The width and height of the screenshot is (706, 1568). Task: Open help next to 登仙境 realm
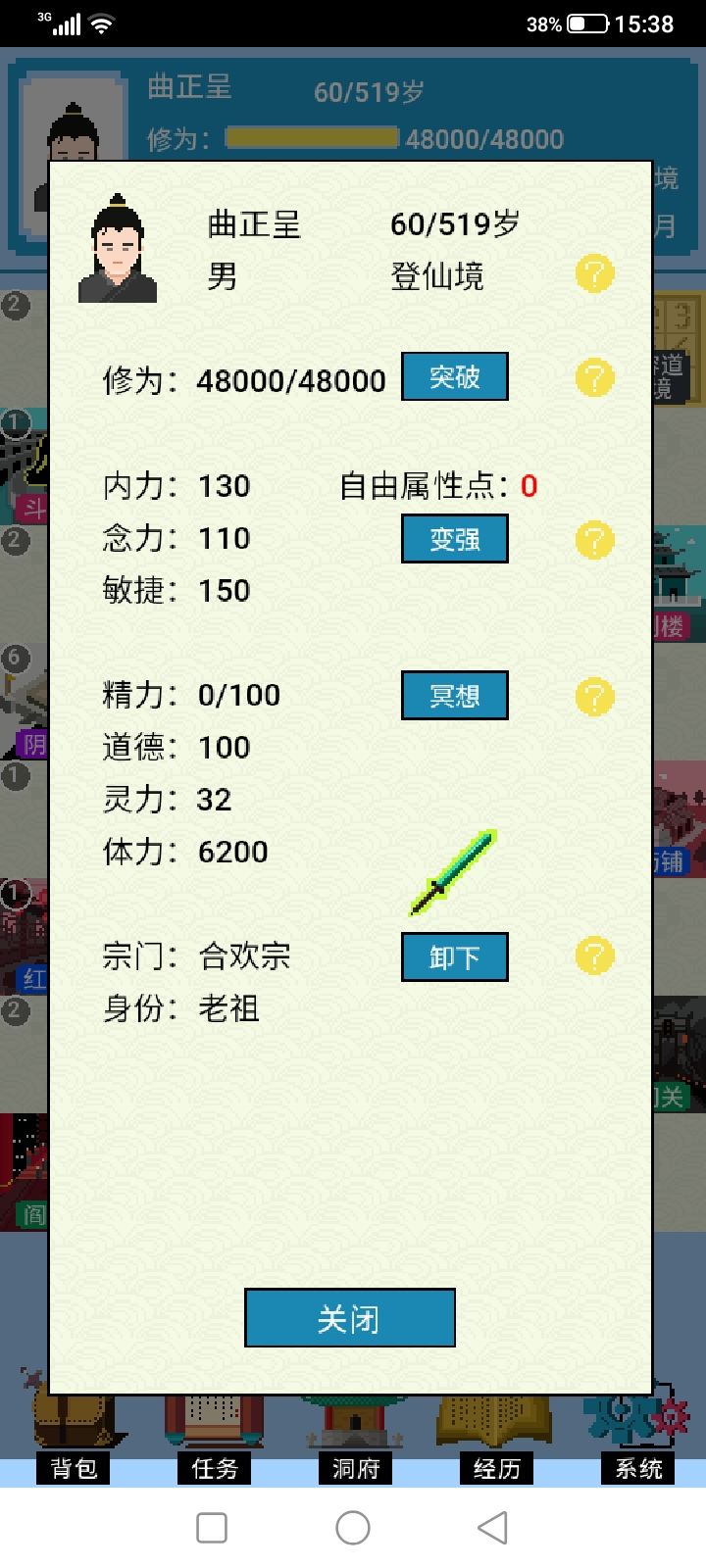coord(594,275)
